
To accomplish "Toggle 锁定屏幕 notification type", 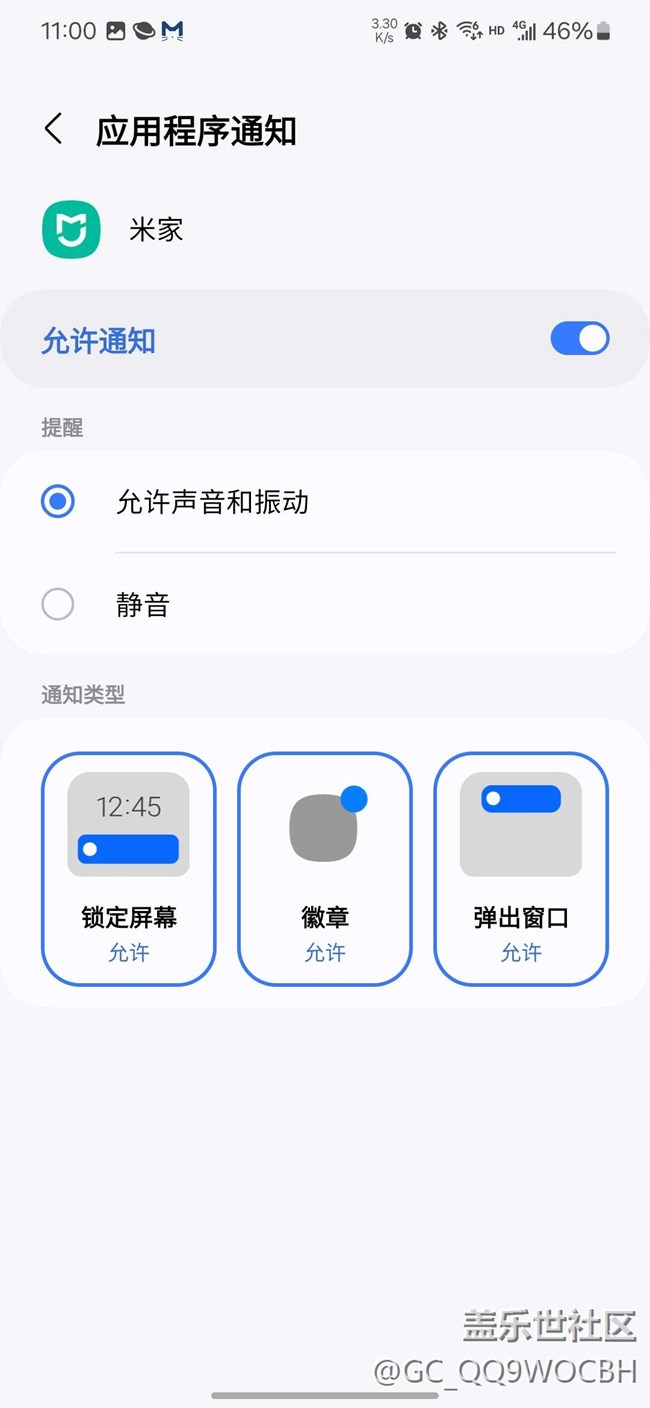I will point(128,868).
